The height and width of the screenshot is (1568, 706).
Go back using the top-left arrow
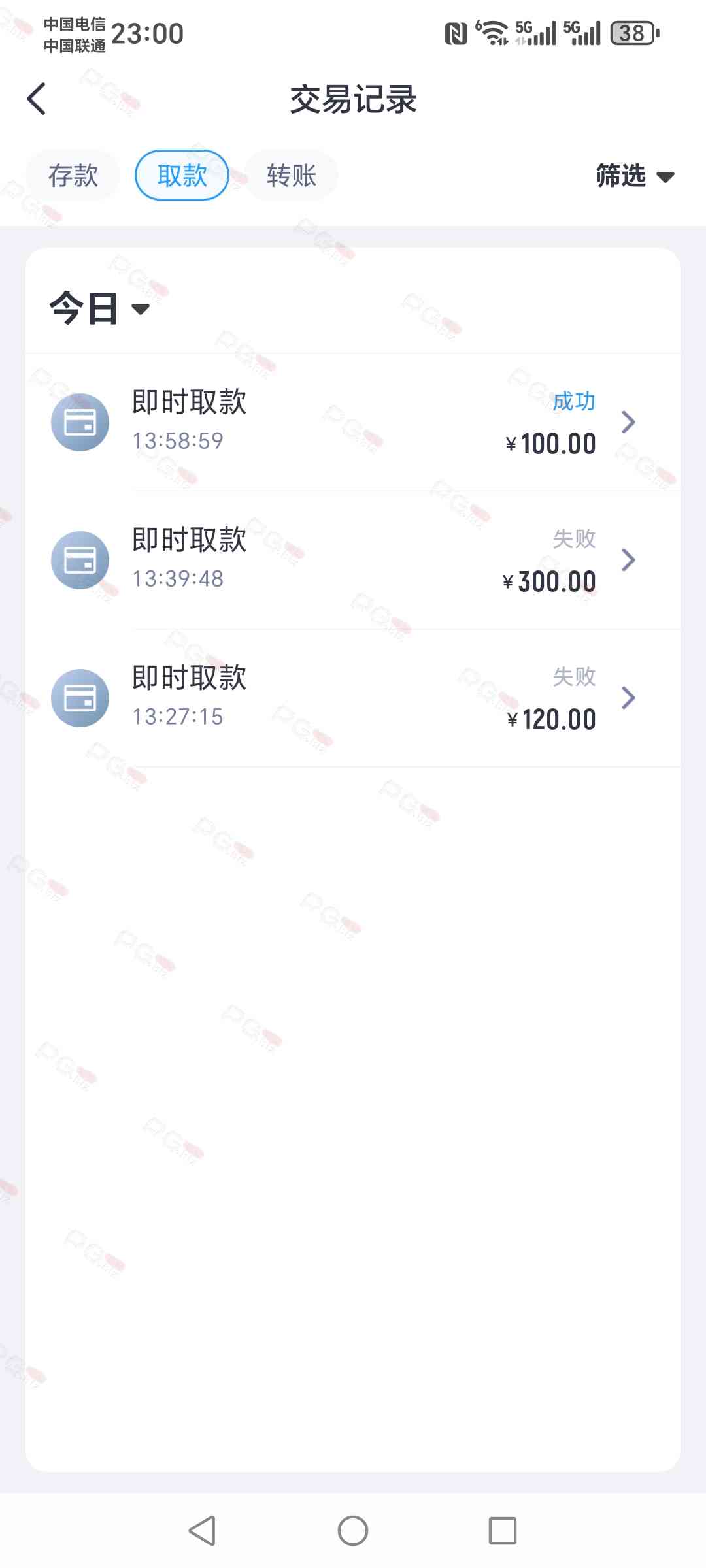37,99
